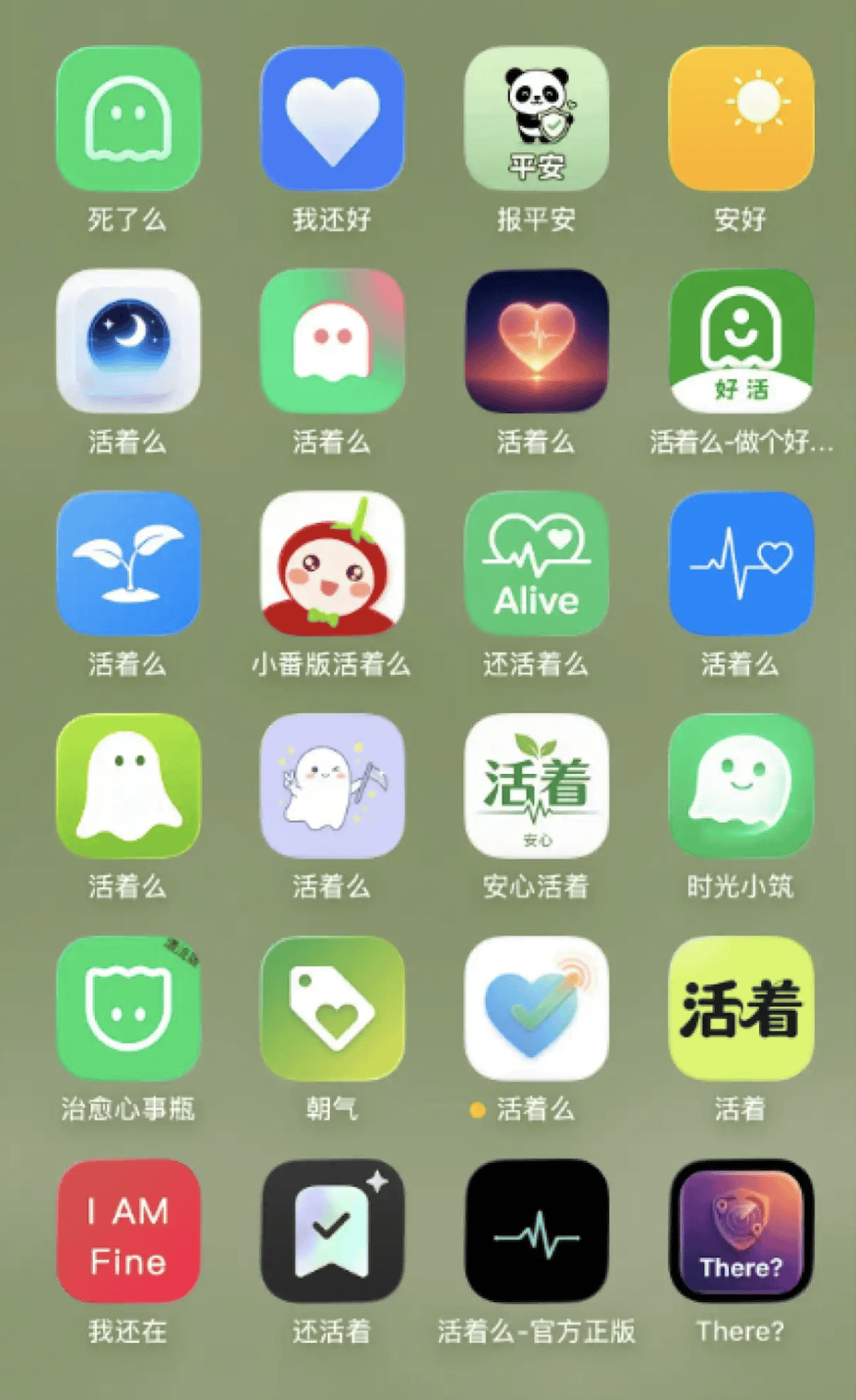Tap the sprout-icon 活着么 app
The width and height of the screenshot is (856, 1400).
[129, 565]
